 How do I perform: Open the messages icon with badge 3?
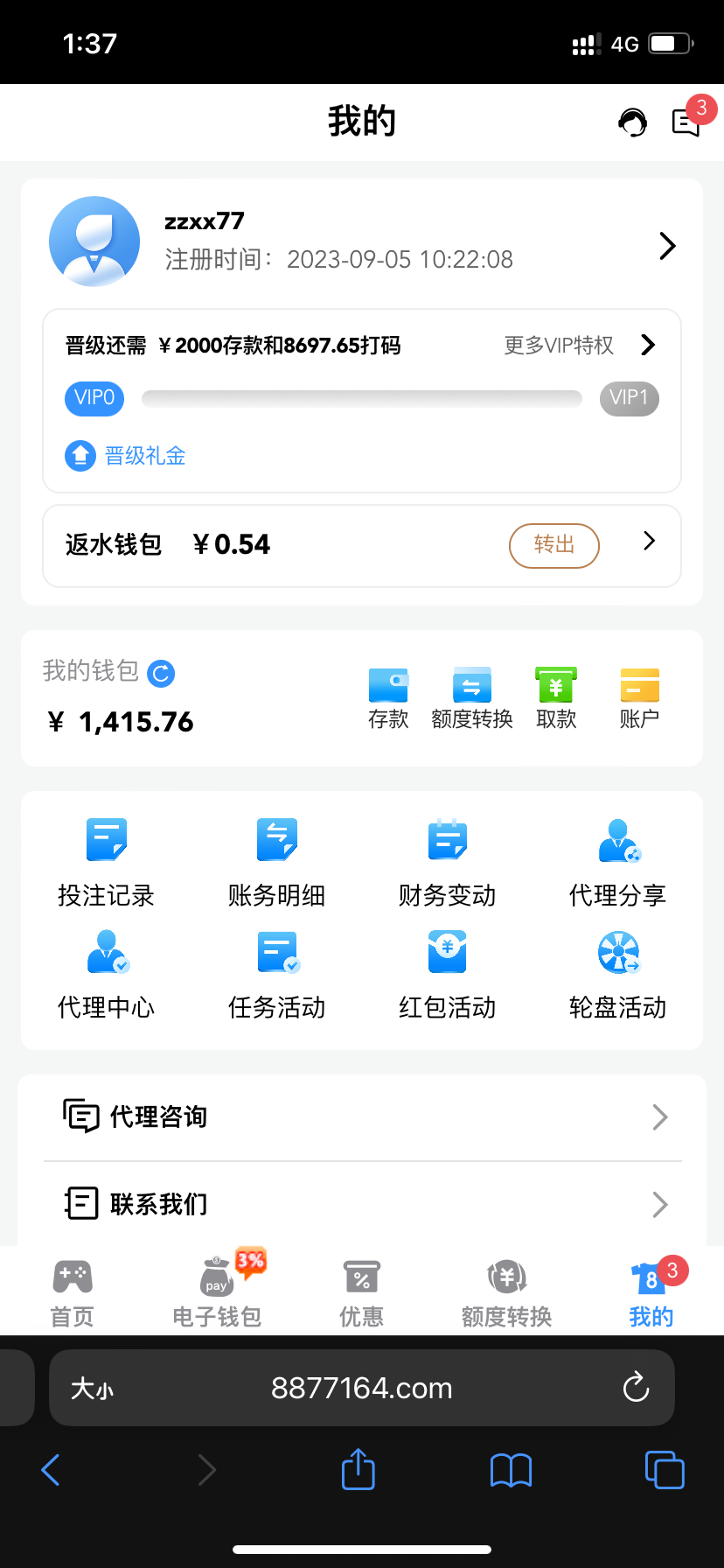[x=686, y=124]
